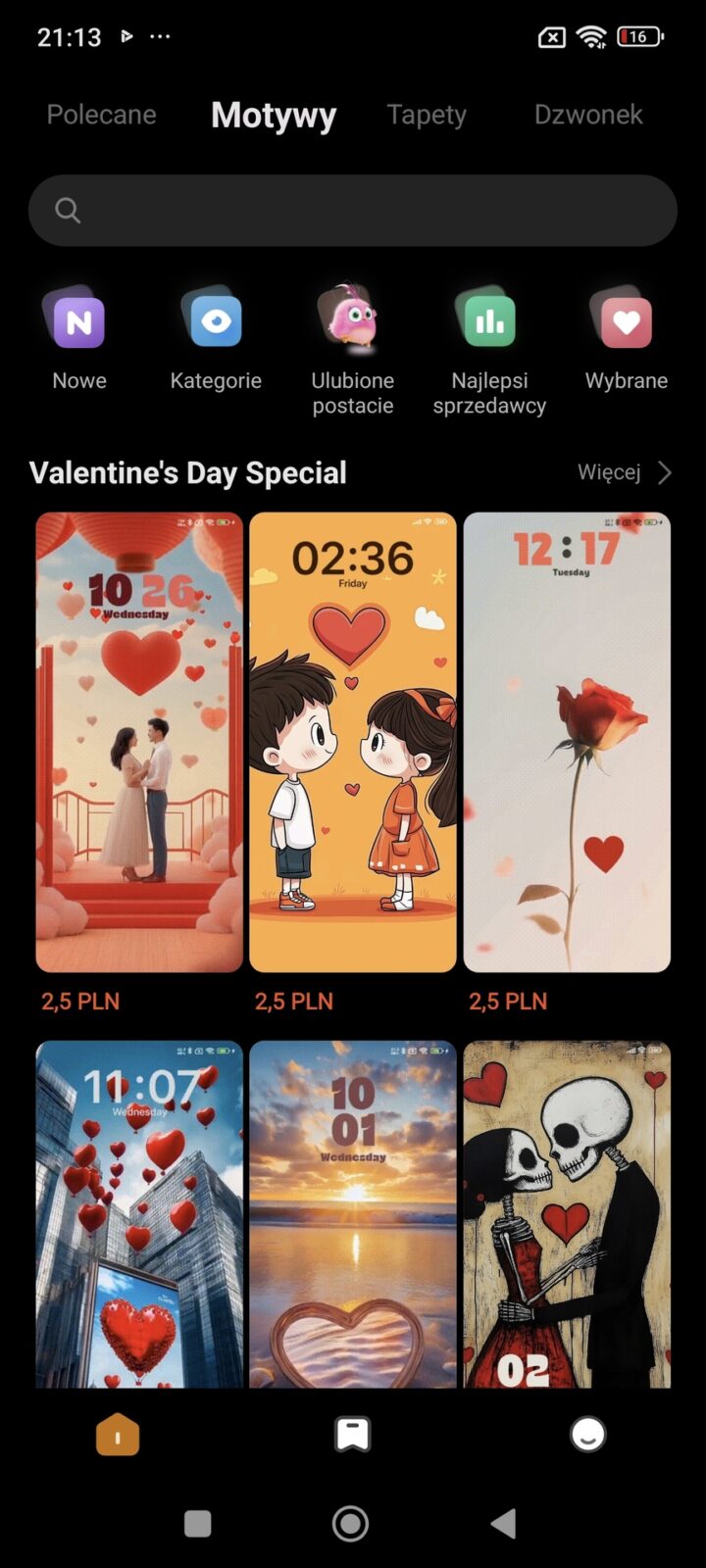Go to the home tab in bottom bar

point(118,1436)
